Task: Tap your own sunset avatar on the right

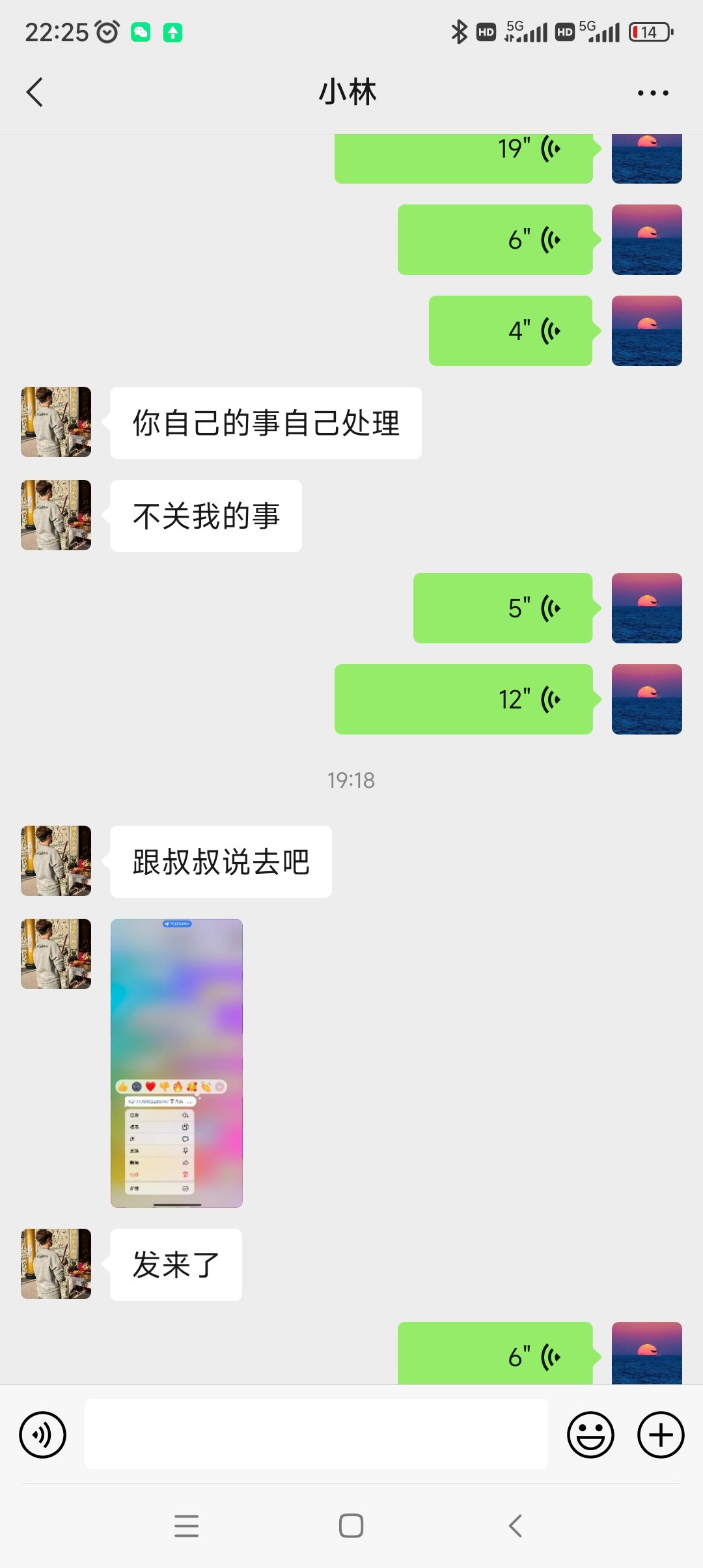Action: pyautogui.click(x=646, y=608)
